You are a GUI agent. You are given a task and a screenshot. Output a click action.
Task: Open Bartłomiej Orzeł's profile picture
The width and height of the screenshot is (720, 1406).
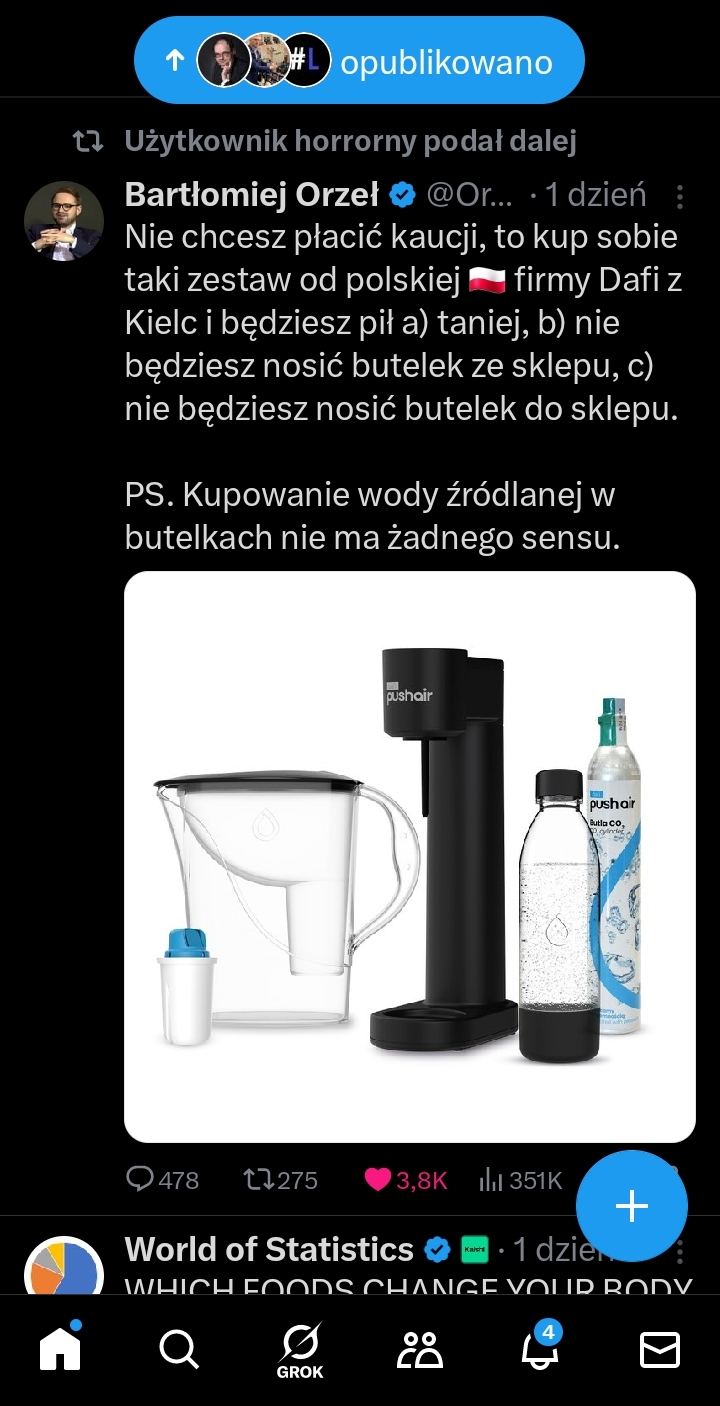(x=64, y=221)
